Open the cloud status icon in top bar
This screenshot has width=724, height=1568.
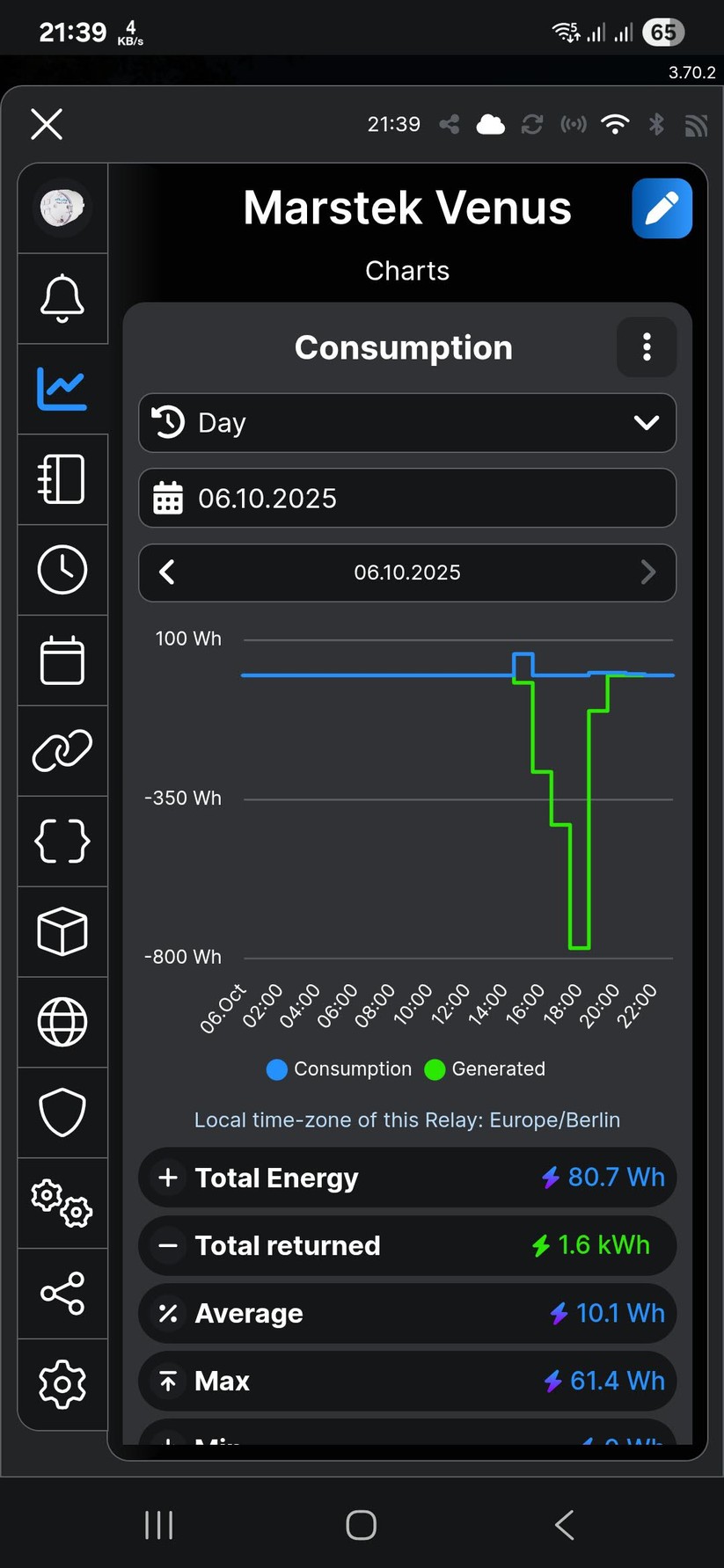click(x=491, y=124)
